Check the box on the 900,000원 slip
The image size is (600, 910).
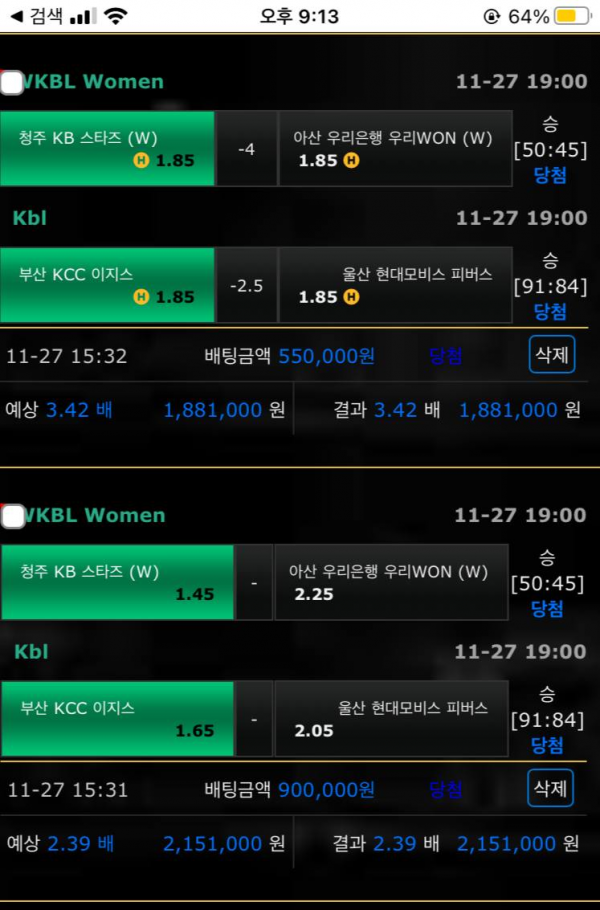(x=12, y=517)
